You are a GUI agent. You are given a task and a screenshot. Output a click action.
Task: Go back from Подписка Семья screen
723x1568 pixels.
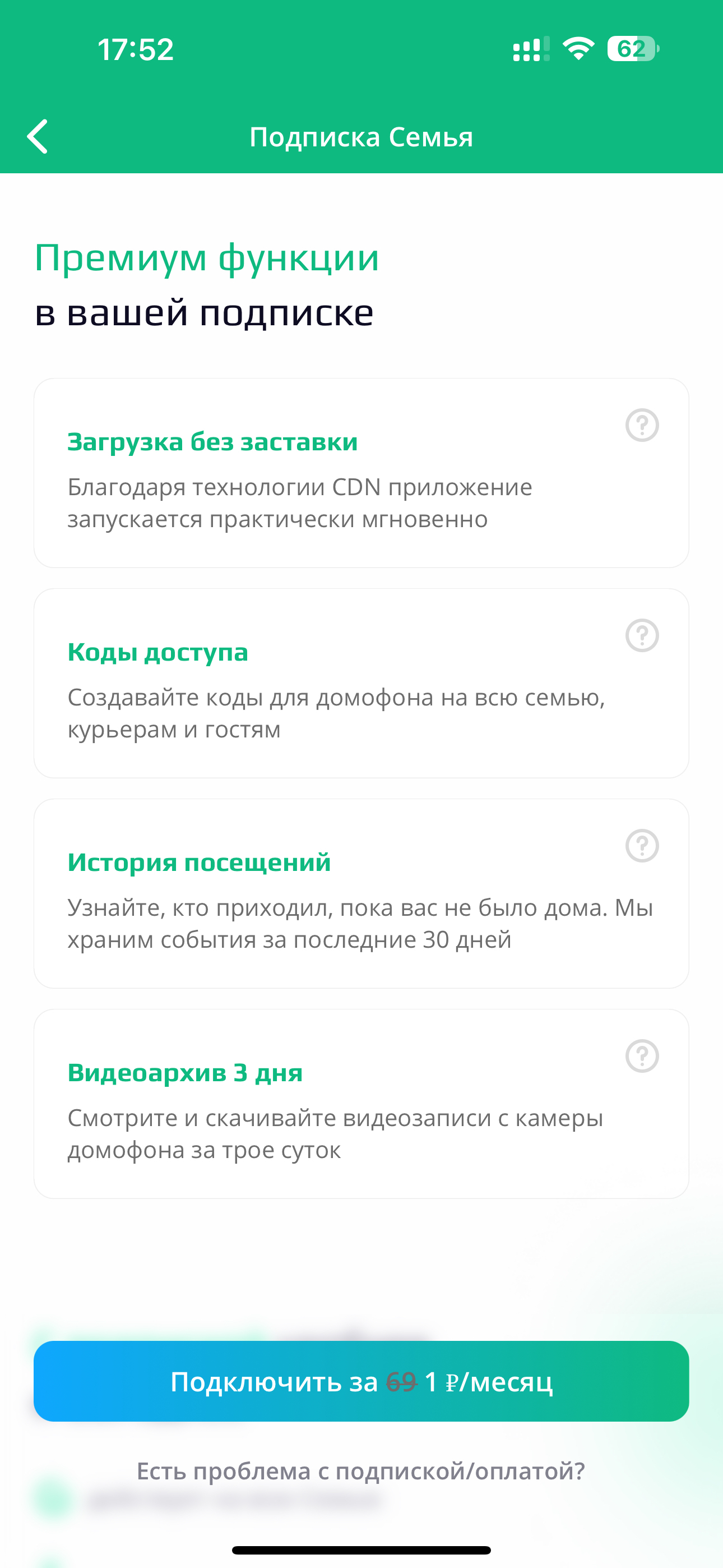(38, 136)
